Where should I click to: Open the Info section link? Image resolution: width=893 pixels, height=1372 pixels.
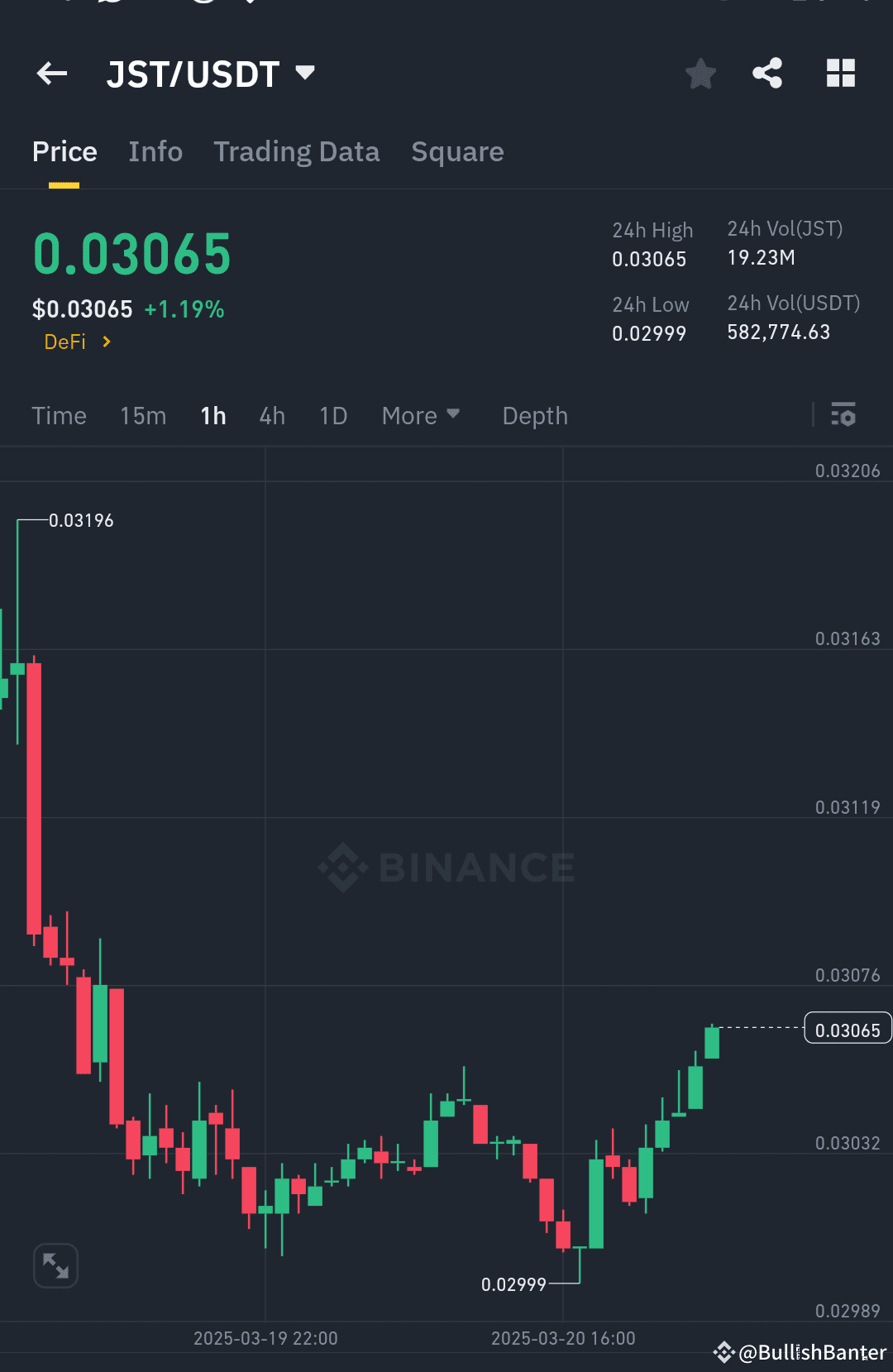coord(155,151)
